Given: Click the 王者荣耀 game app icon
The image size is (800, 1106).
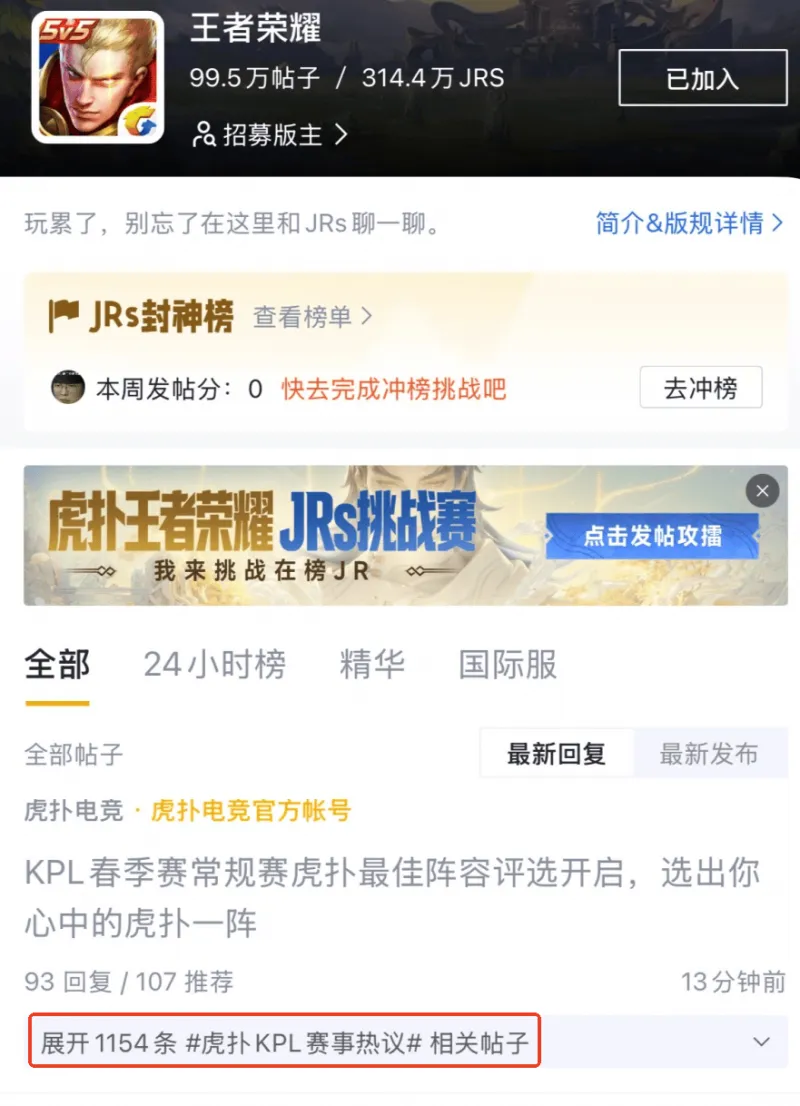Looking at the screenshot, I should tap(97, 75).
